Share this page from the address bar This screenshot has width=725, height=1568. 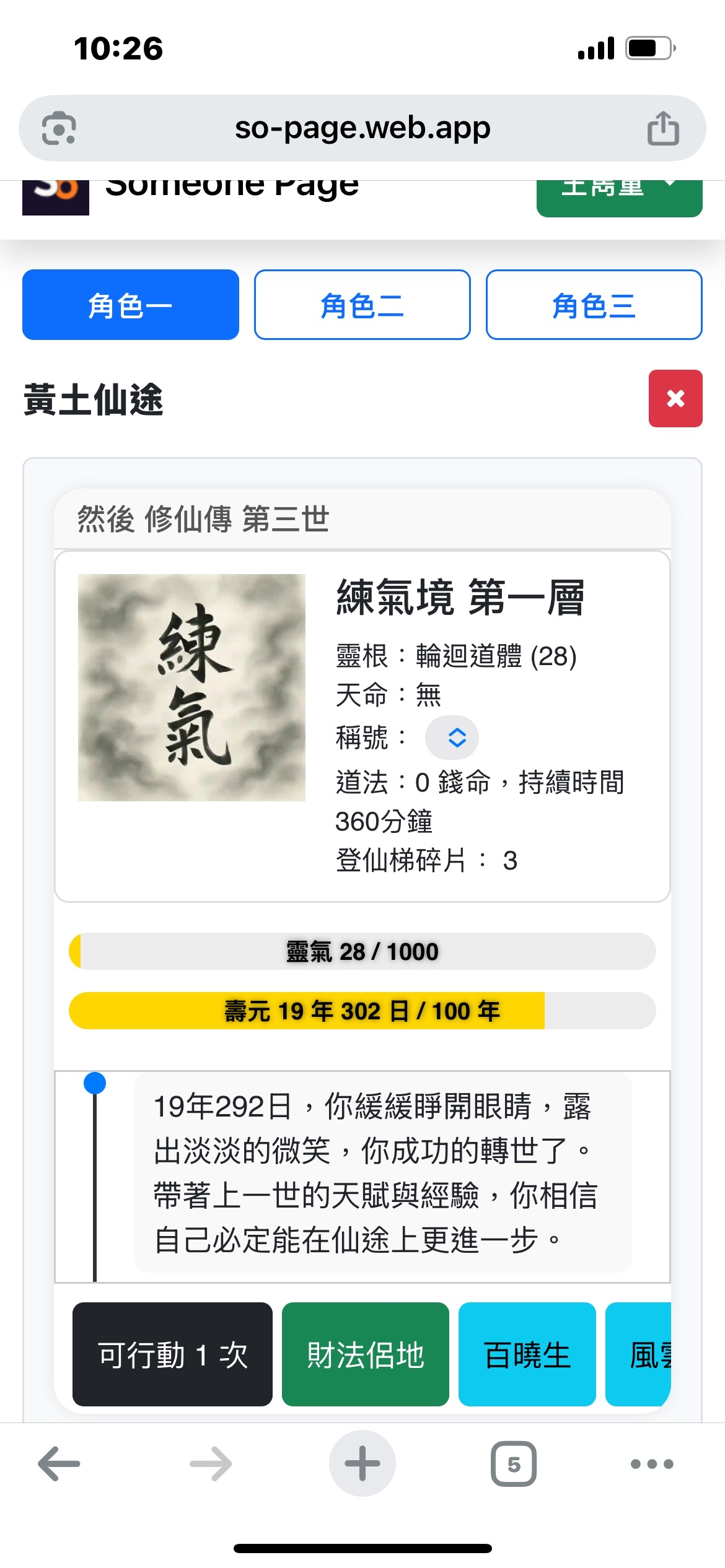point(663,128)
